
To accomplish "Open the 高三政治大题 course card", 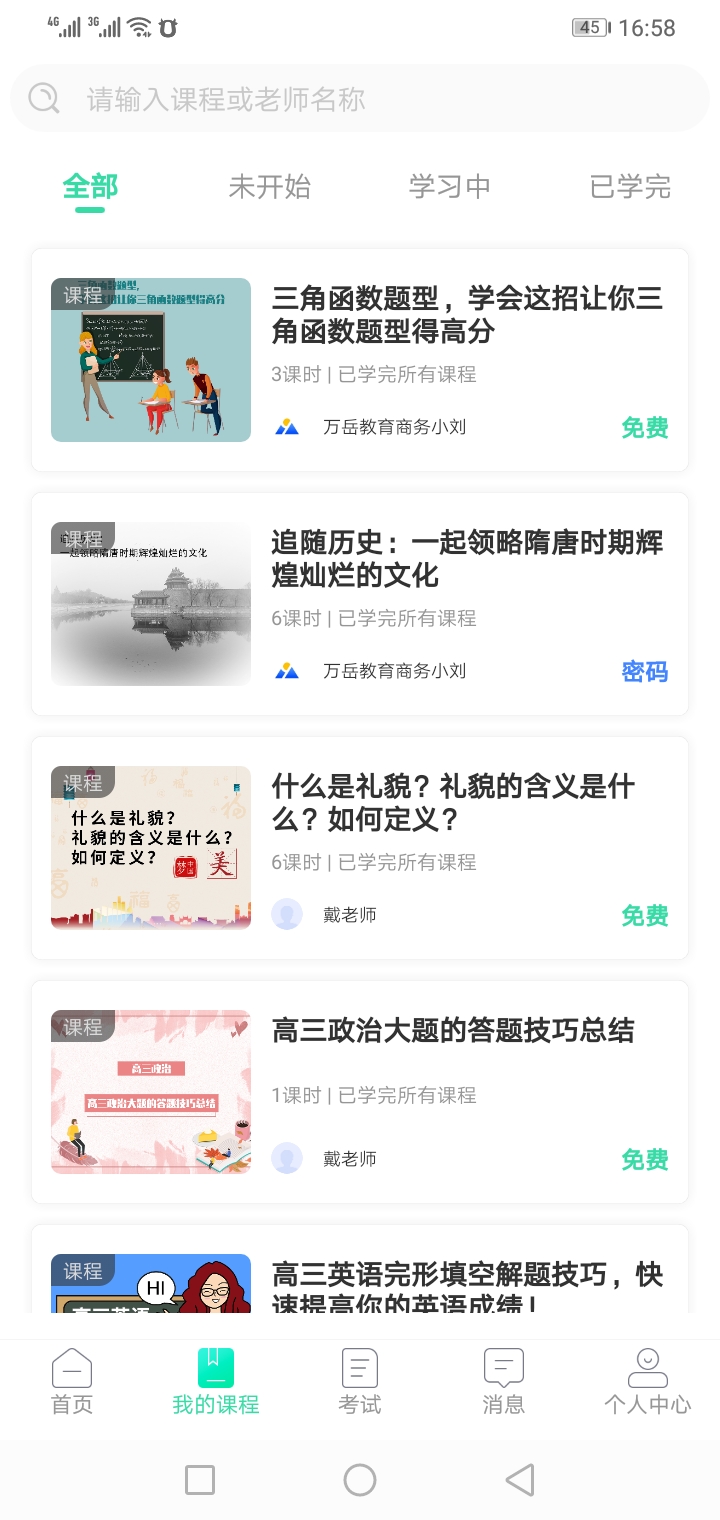I will (360, 1092).
